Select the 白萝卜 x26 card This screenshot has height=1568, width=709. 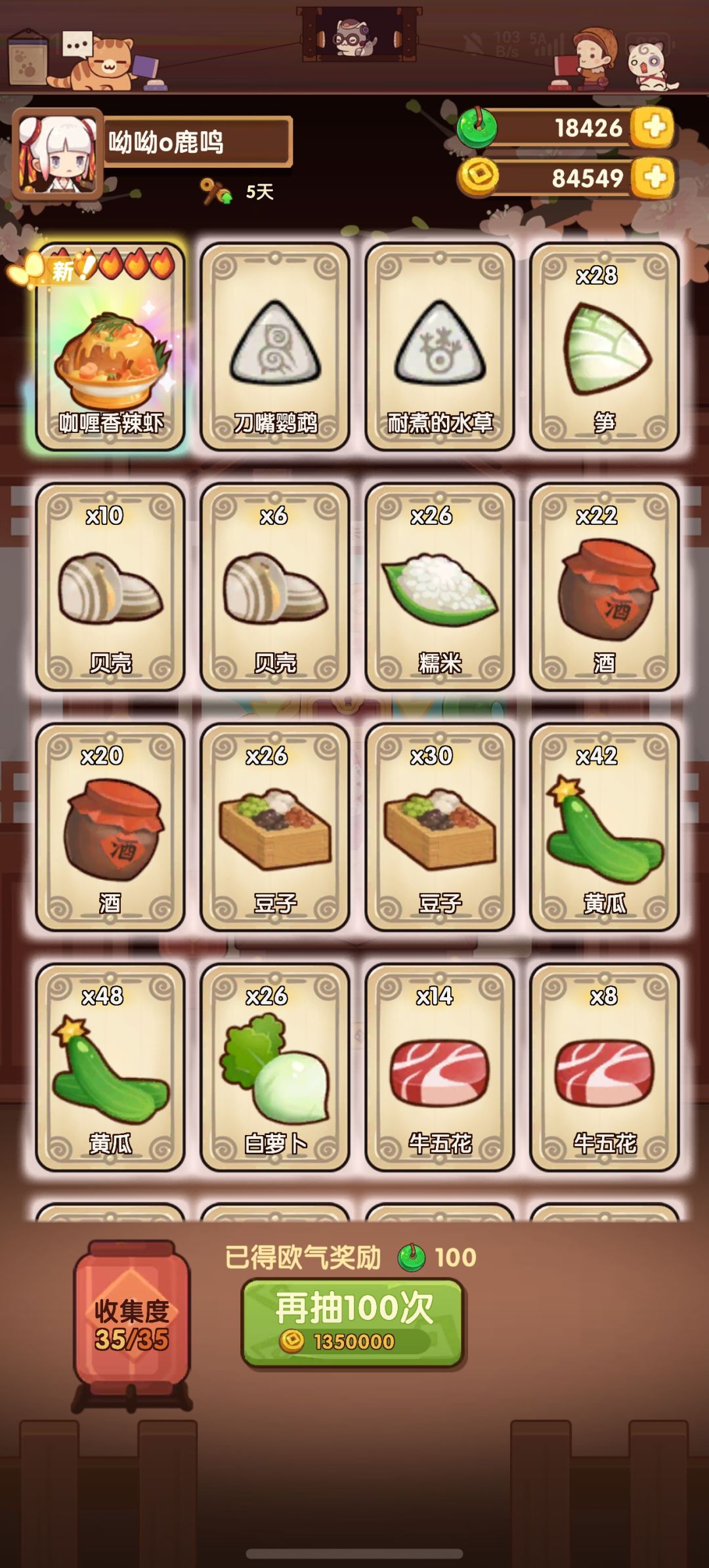coord(275,1067)
